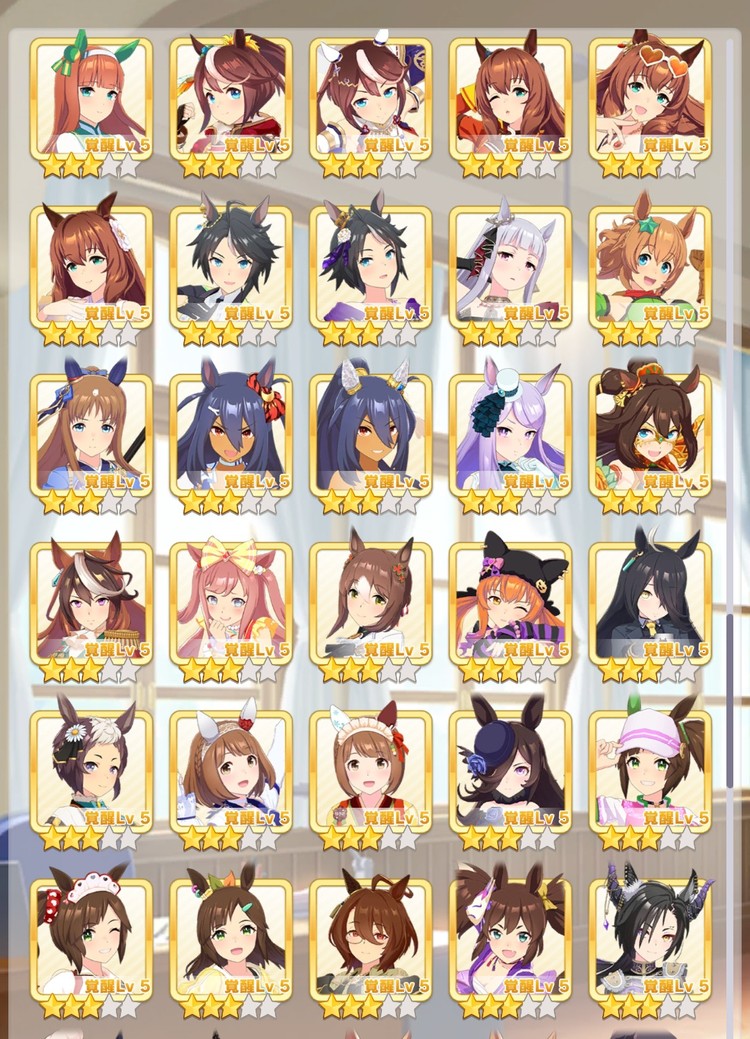
Task: Open the girl in the black cat pumpkin hat
Action: 510,602
